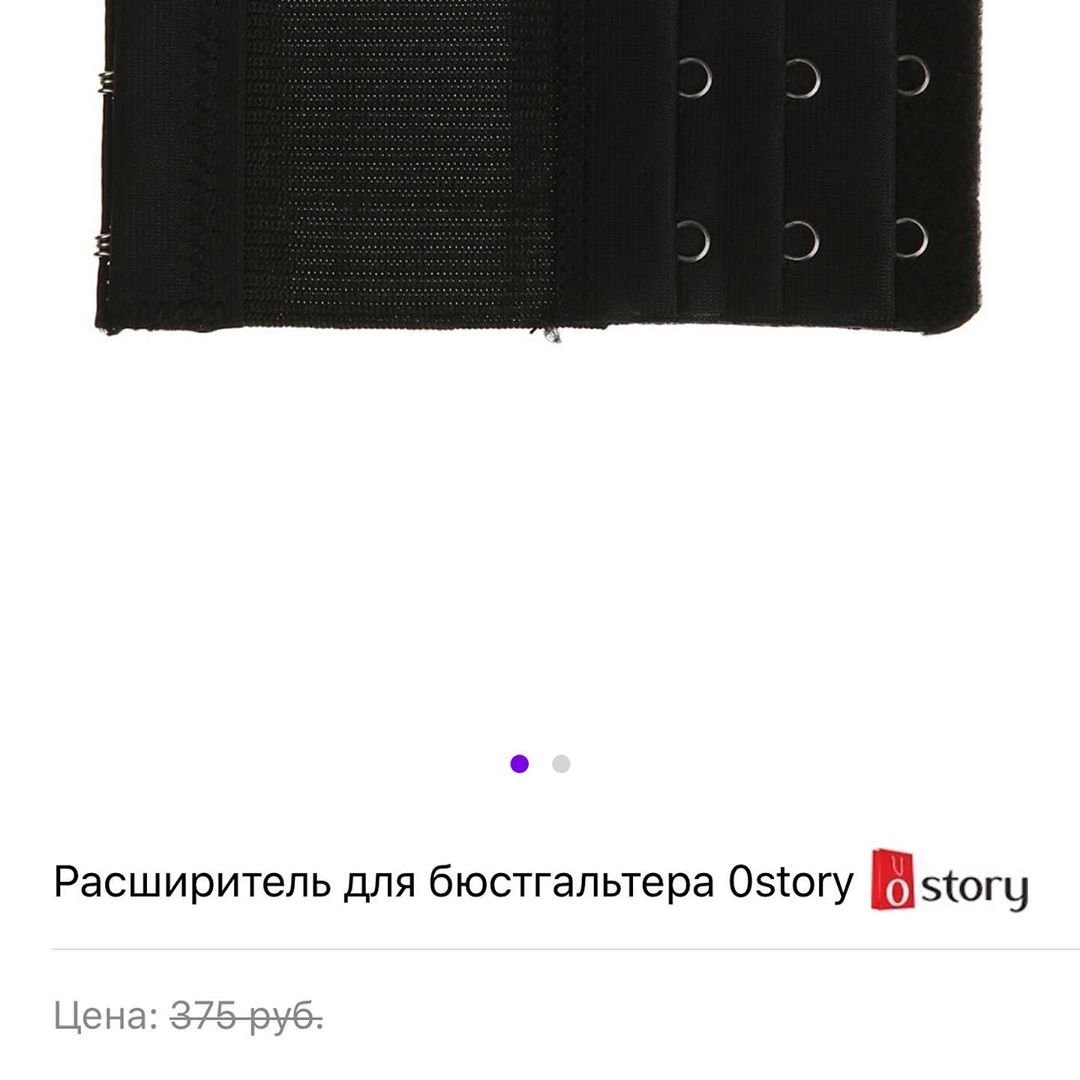Image resolution: width=1080 pixels, height=1080 pixels.
Task: Open the bra extender product photo
Action: (540, 170)
